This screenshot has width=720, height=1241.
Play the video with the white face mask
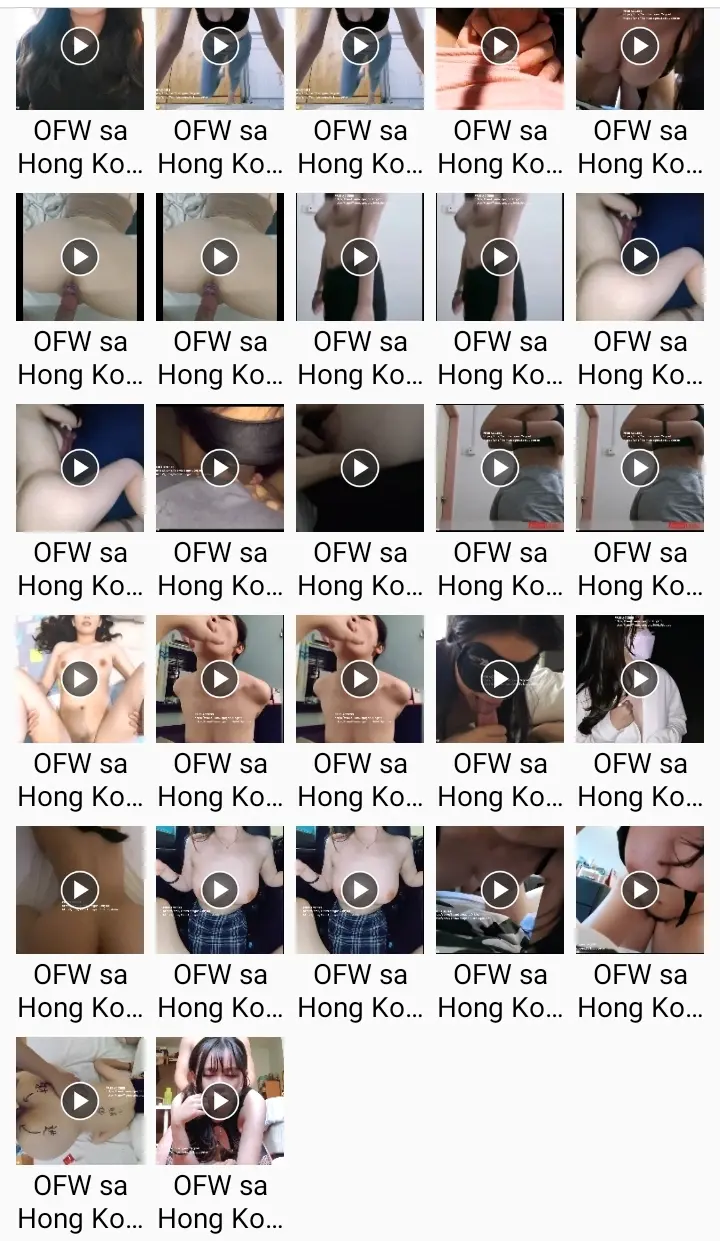[x=640, y=679]
